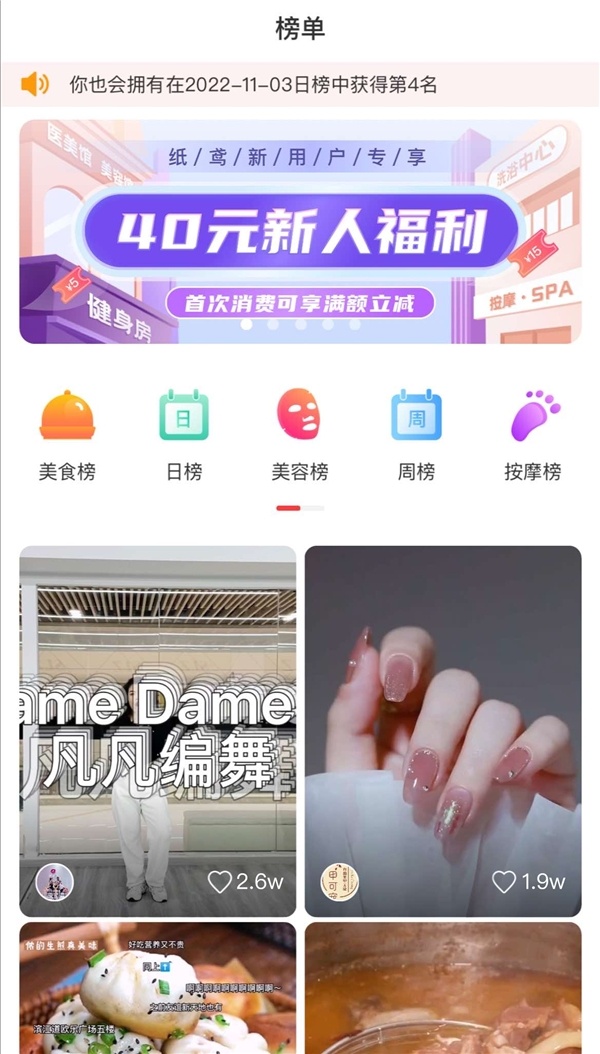
Task: Open the meat soup video card
Action: click(x=443, y=988)
